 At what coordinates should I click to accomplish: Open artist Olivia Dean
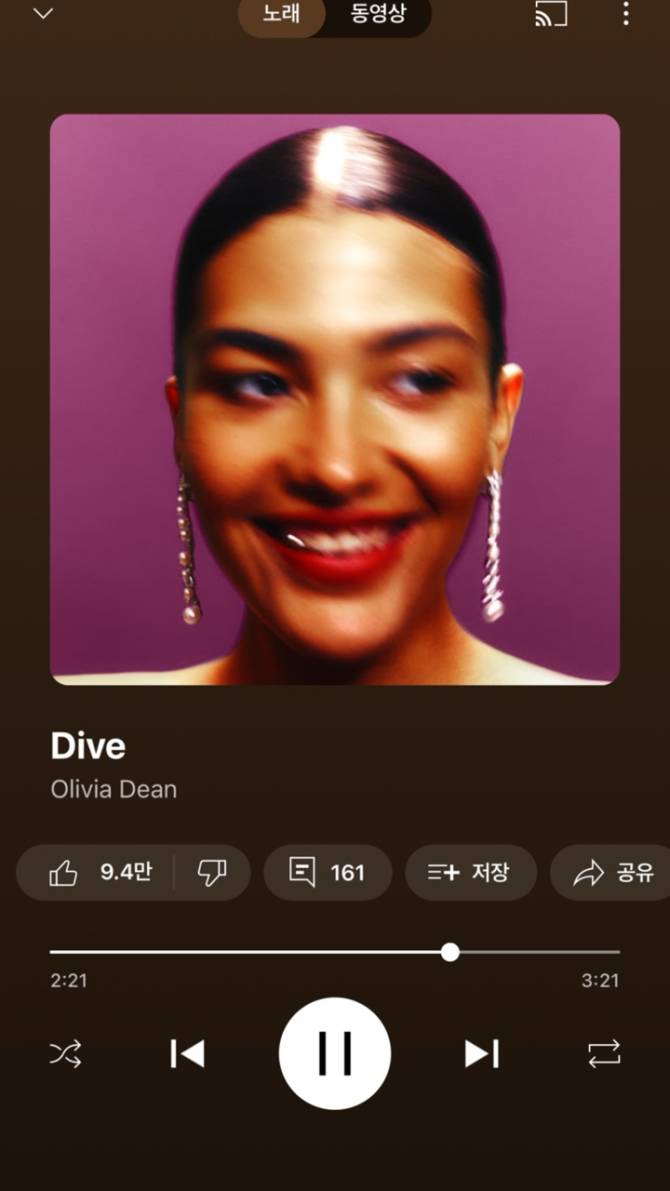[114, 789]
